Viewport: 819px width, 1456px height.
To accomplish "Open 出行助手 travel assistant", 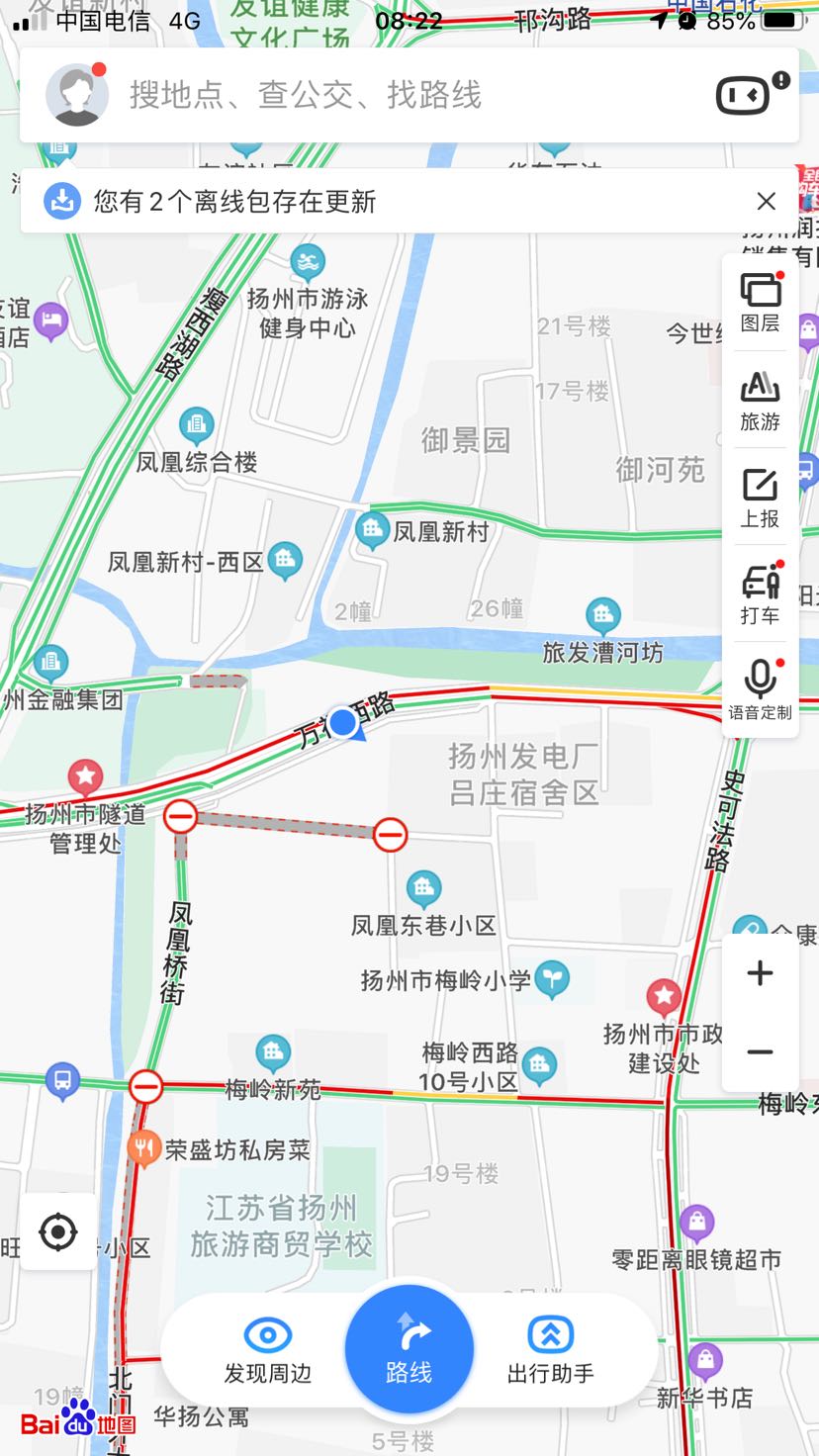I will click(x=550, y=1351).
